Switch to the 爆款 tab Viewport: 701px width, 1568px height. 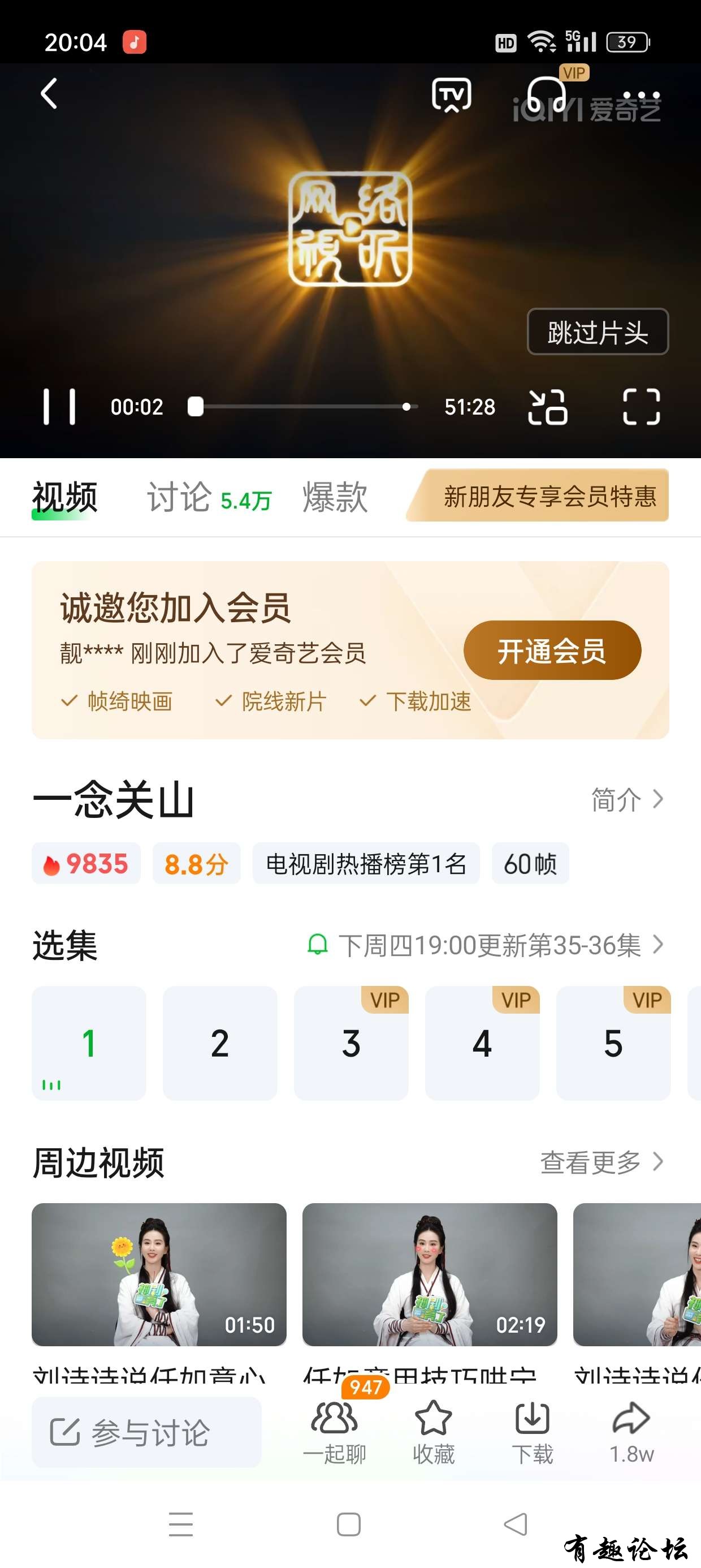tap(335, 497)
